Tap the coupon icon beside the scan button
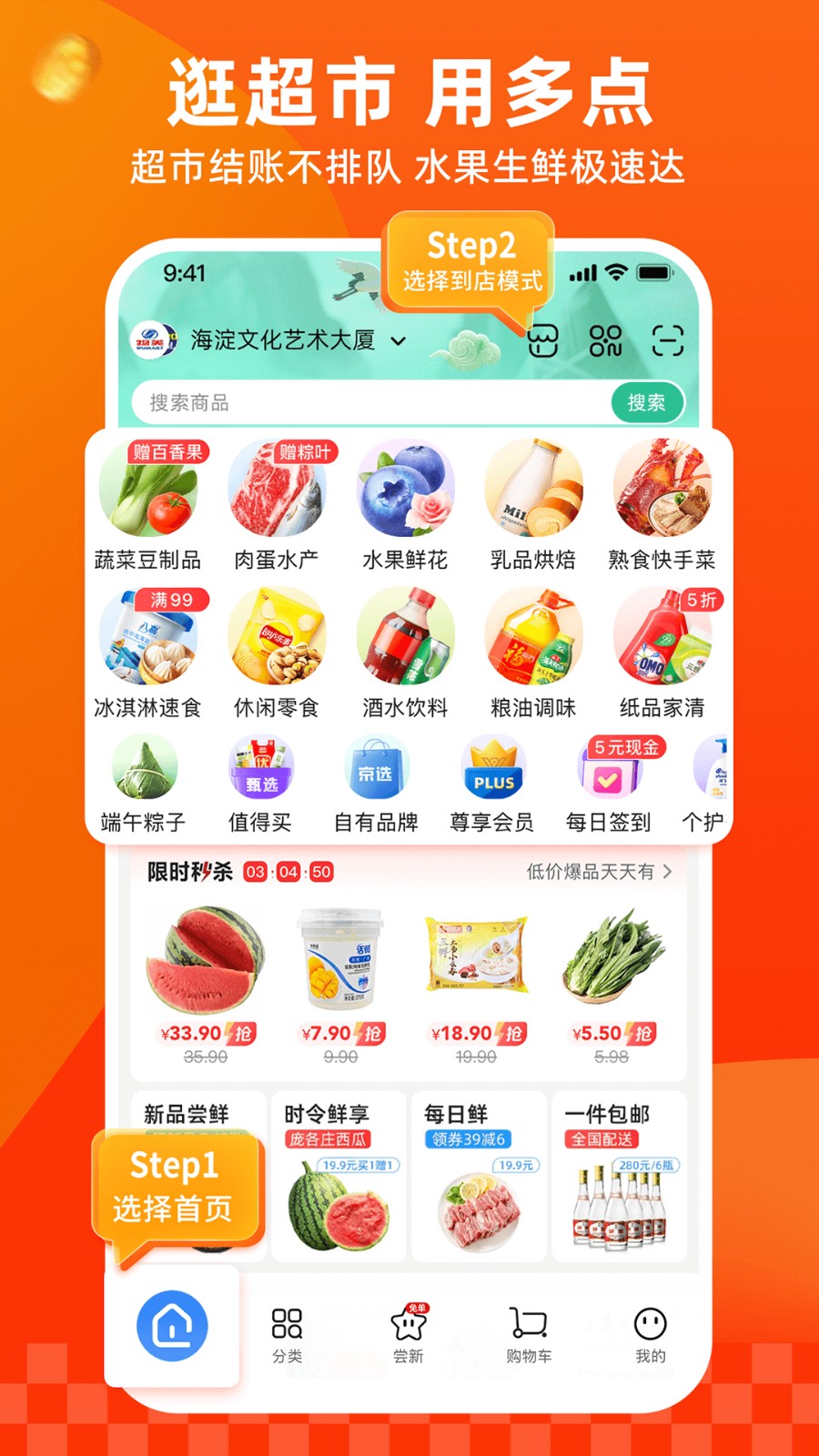Image resolution: width=819 pixels, height=1456 pixels. [x=542, y=339]
